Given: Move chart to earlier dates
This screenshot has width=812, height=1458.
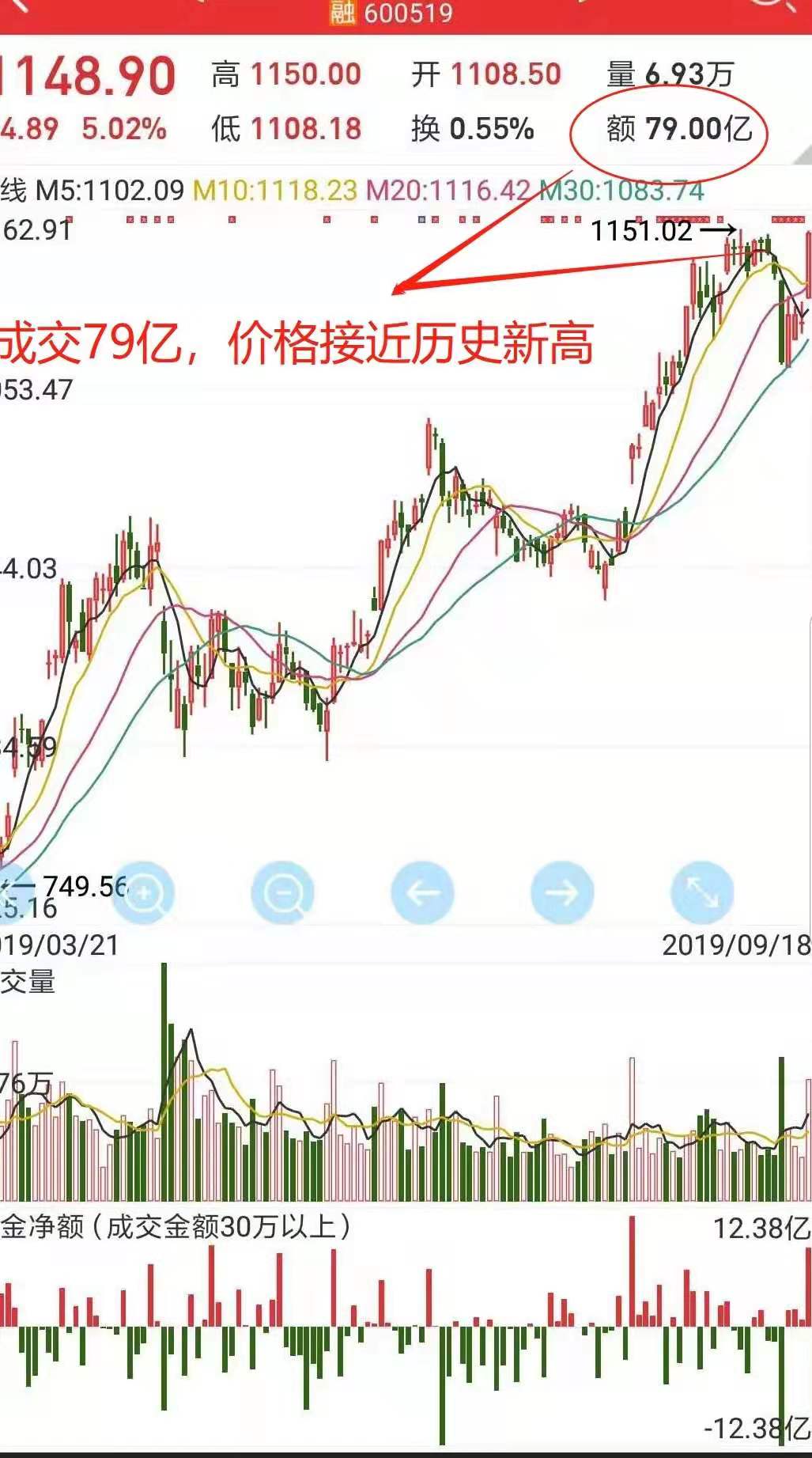Looking at the screenshot, I should tap(423, 893).
